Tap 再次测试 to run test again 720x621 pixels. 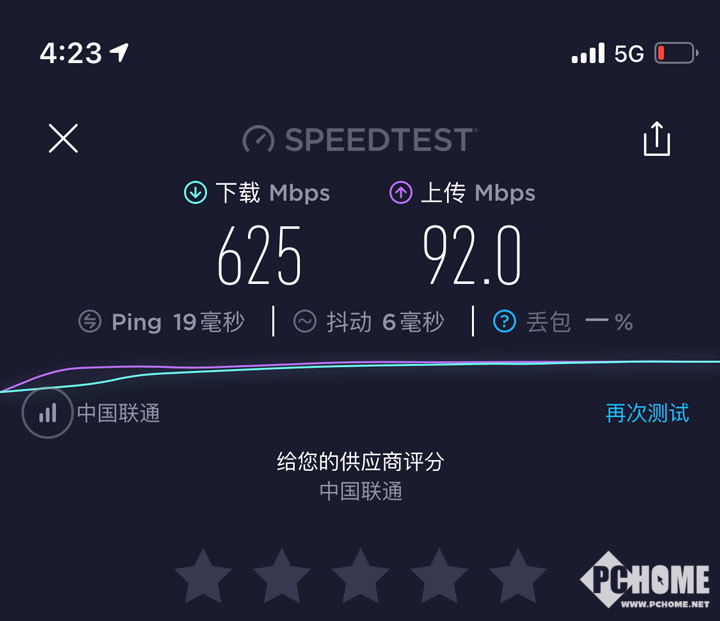tap(647, 413)
